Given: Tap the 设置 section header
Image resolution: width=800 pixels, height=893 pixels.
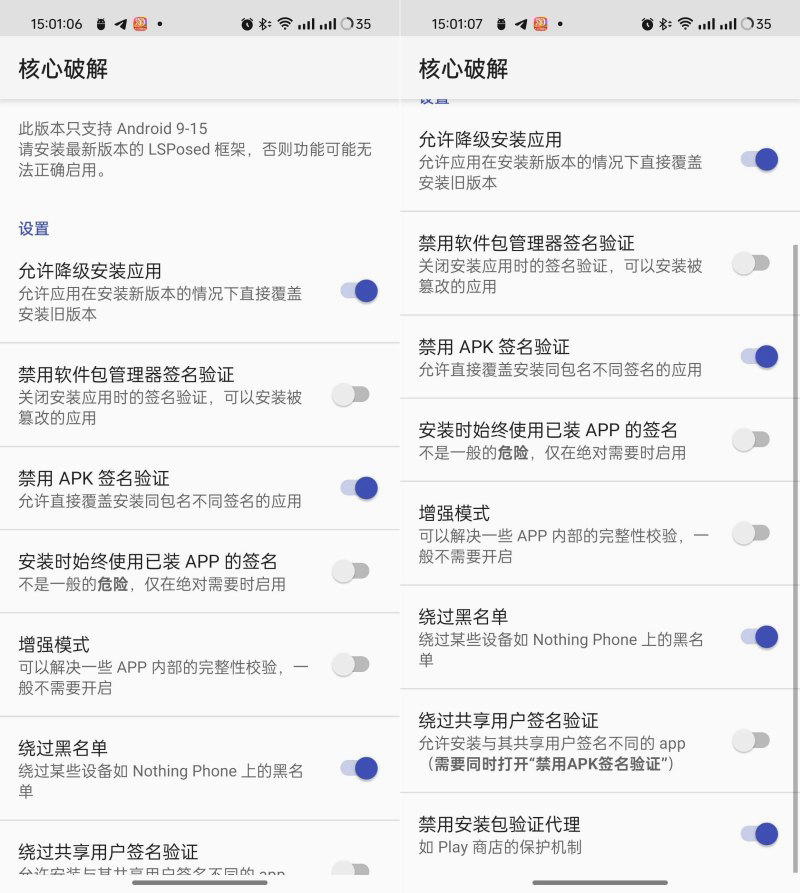Looking at the screenshot, I should click(32, 228).
